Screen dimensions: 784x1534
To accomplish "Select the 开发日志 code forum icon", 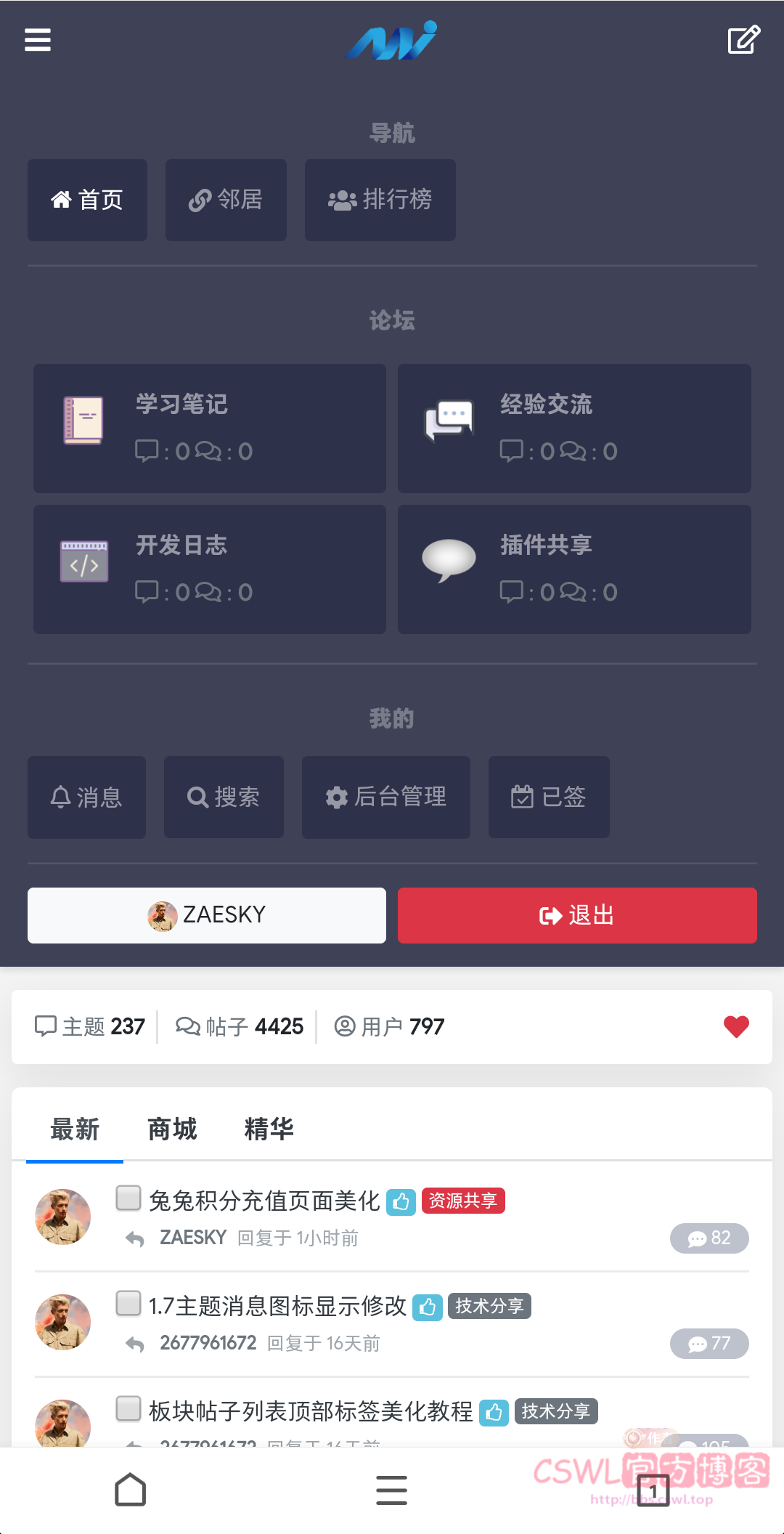I will pos(83,561).
